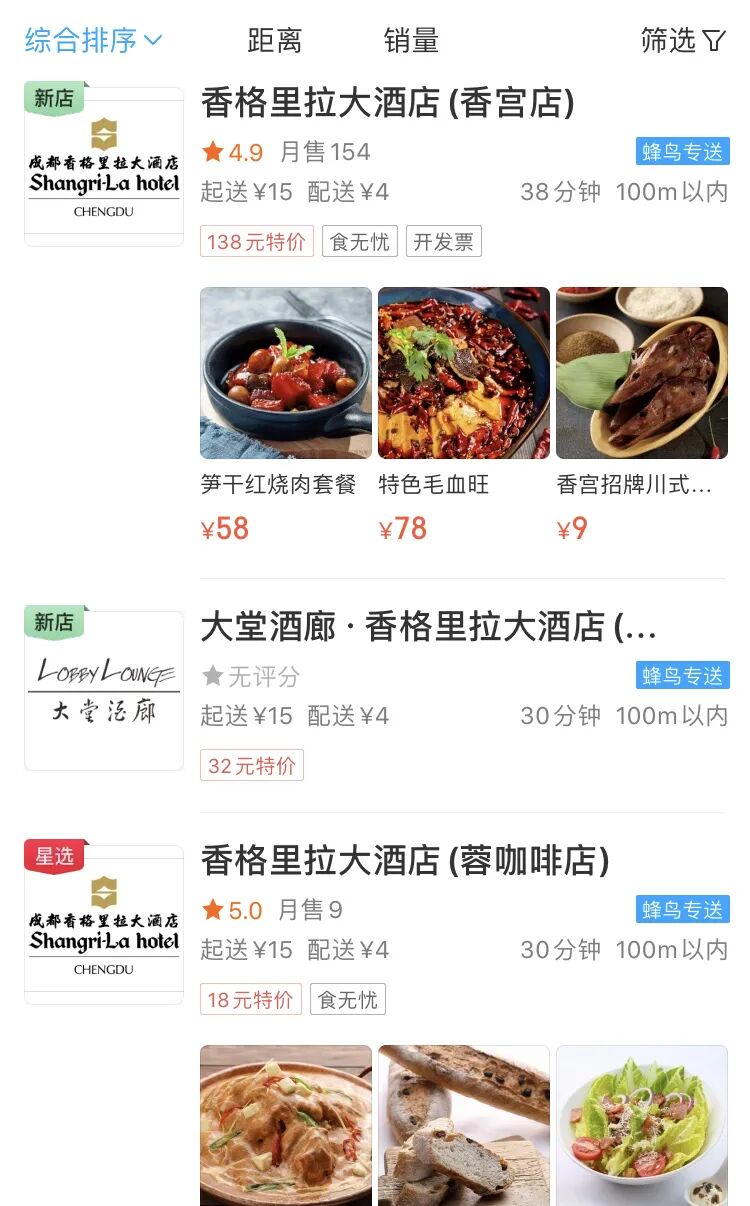Open the 大堂酒廊 restaurant listing
The image size is (750, 1206).
pyautogui.click(x=428, y=627)
